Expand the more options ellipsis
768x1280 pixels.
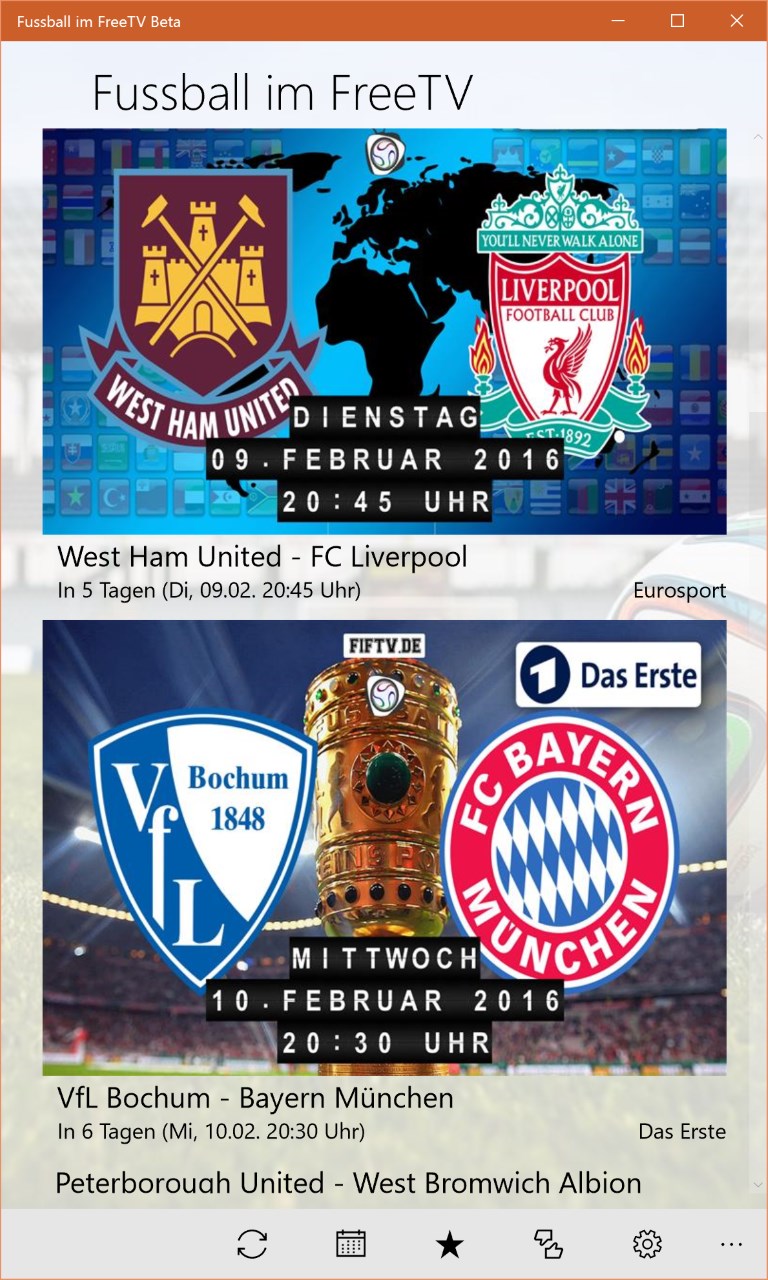coord(731,1244)
